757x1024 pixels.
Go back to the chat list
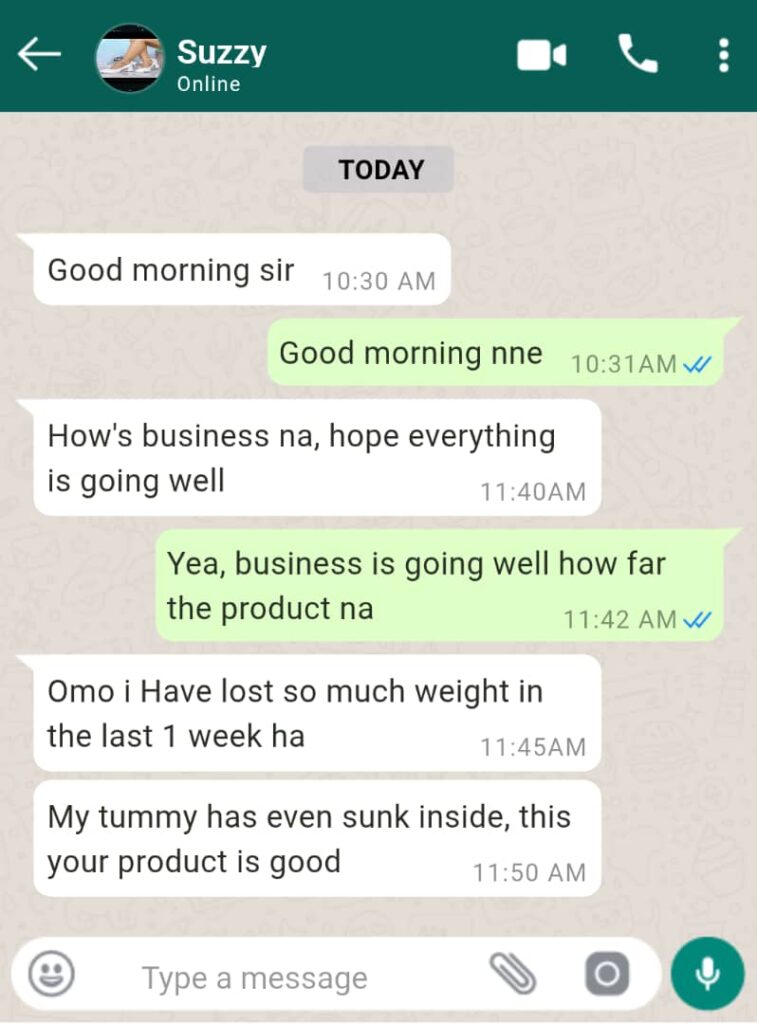[x=40, y=56]
